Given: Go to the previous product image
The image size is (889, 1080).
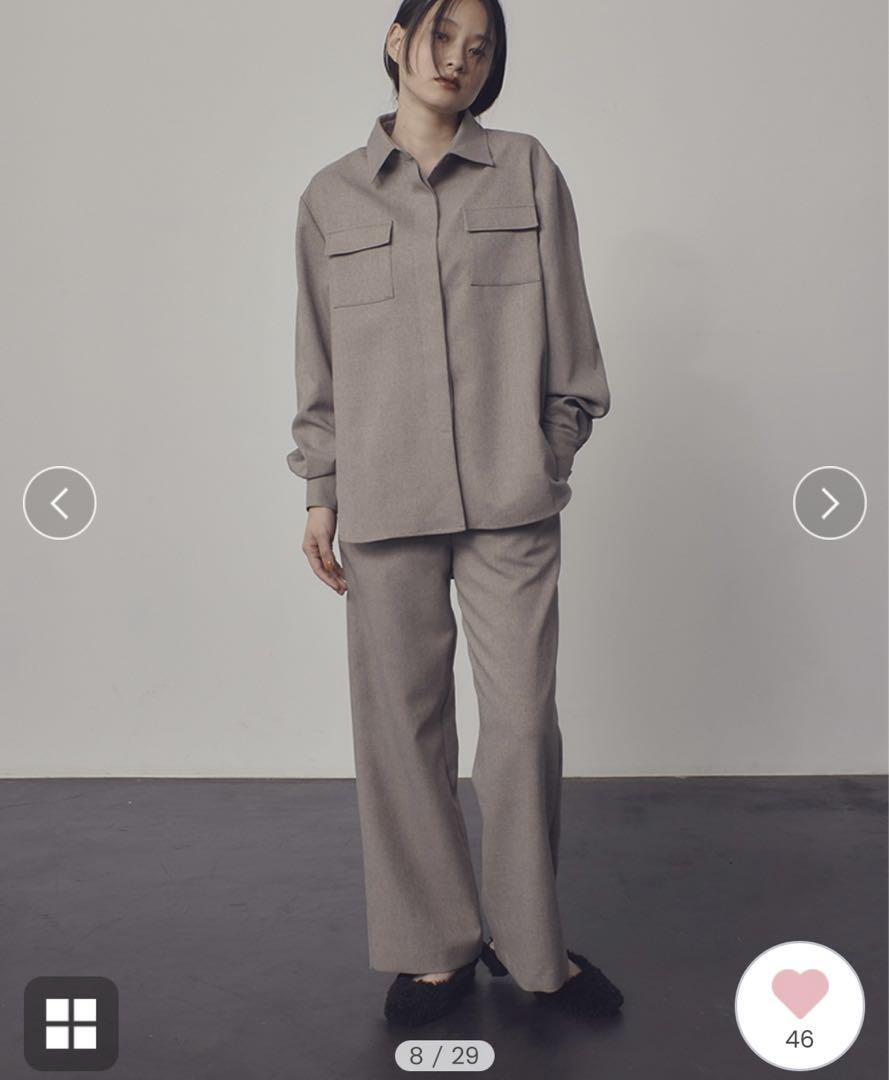Looking at the screenshot, I should pyautogui.click(x=60, y=503).
